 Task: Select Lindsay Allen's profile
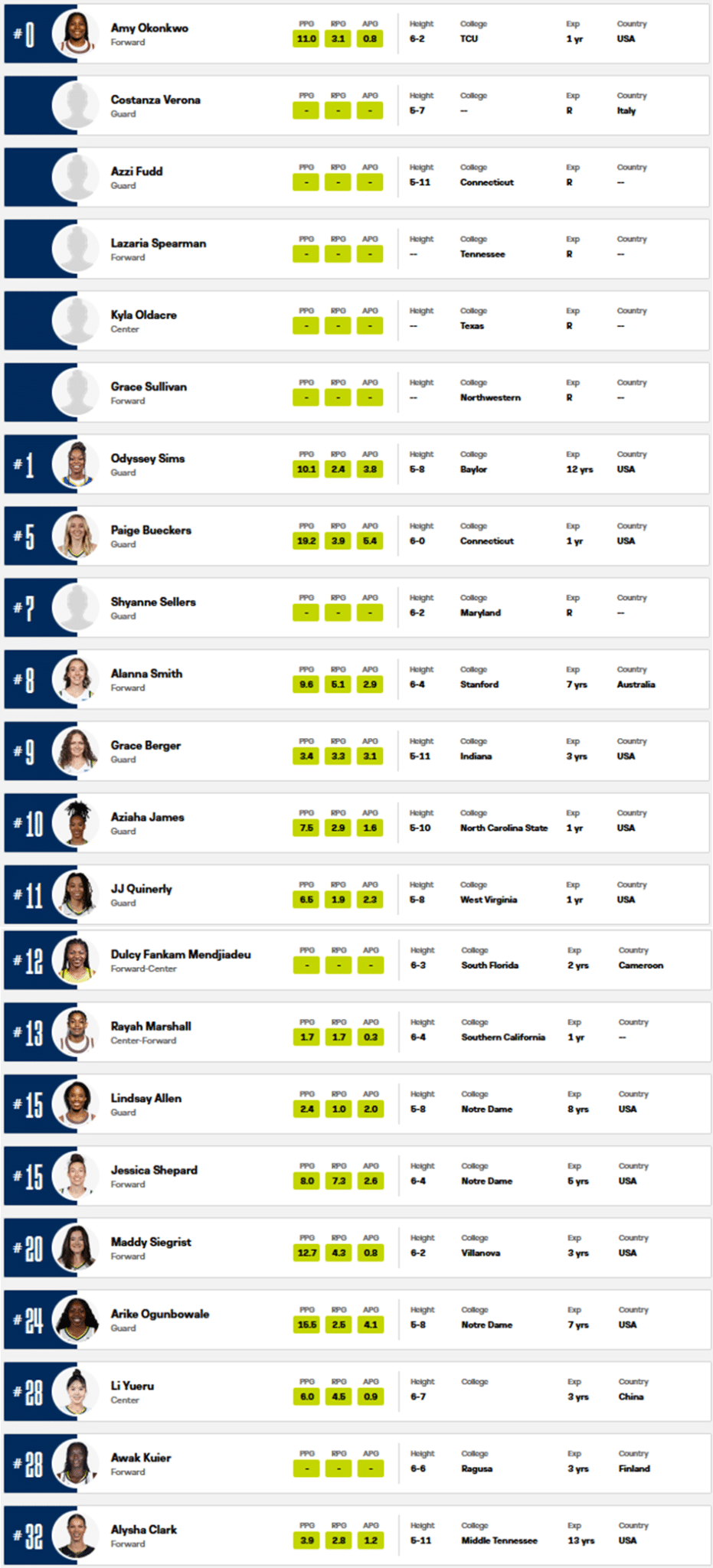146,1099
